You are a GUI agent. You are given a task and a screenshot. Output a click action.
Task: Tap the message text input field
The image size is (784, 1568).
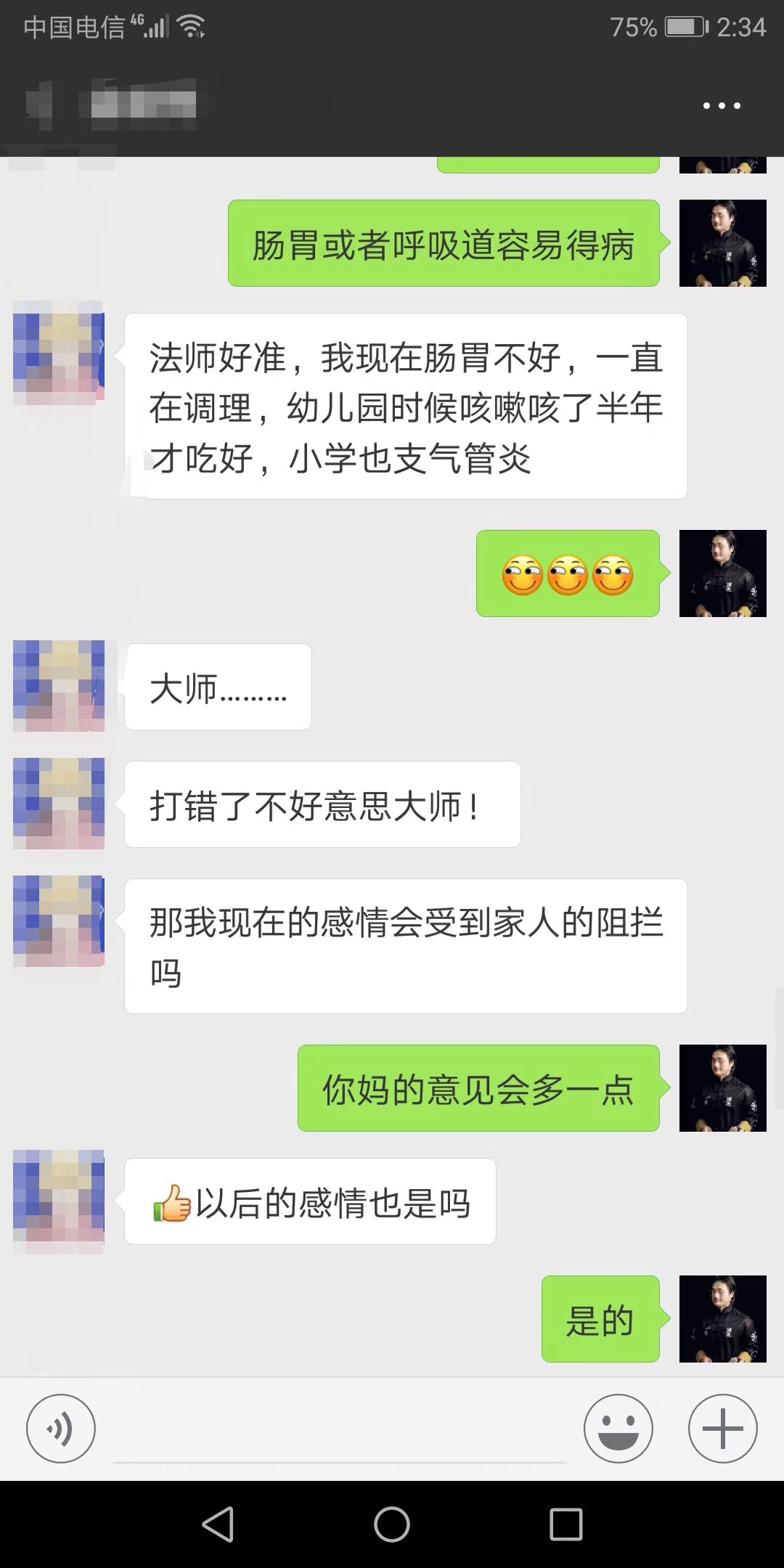(x=340, y=1434)
